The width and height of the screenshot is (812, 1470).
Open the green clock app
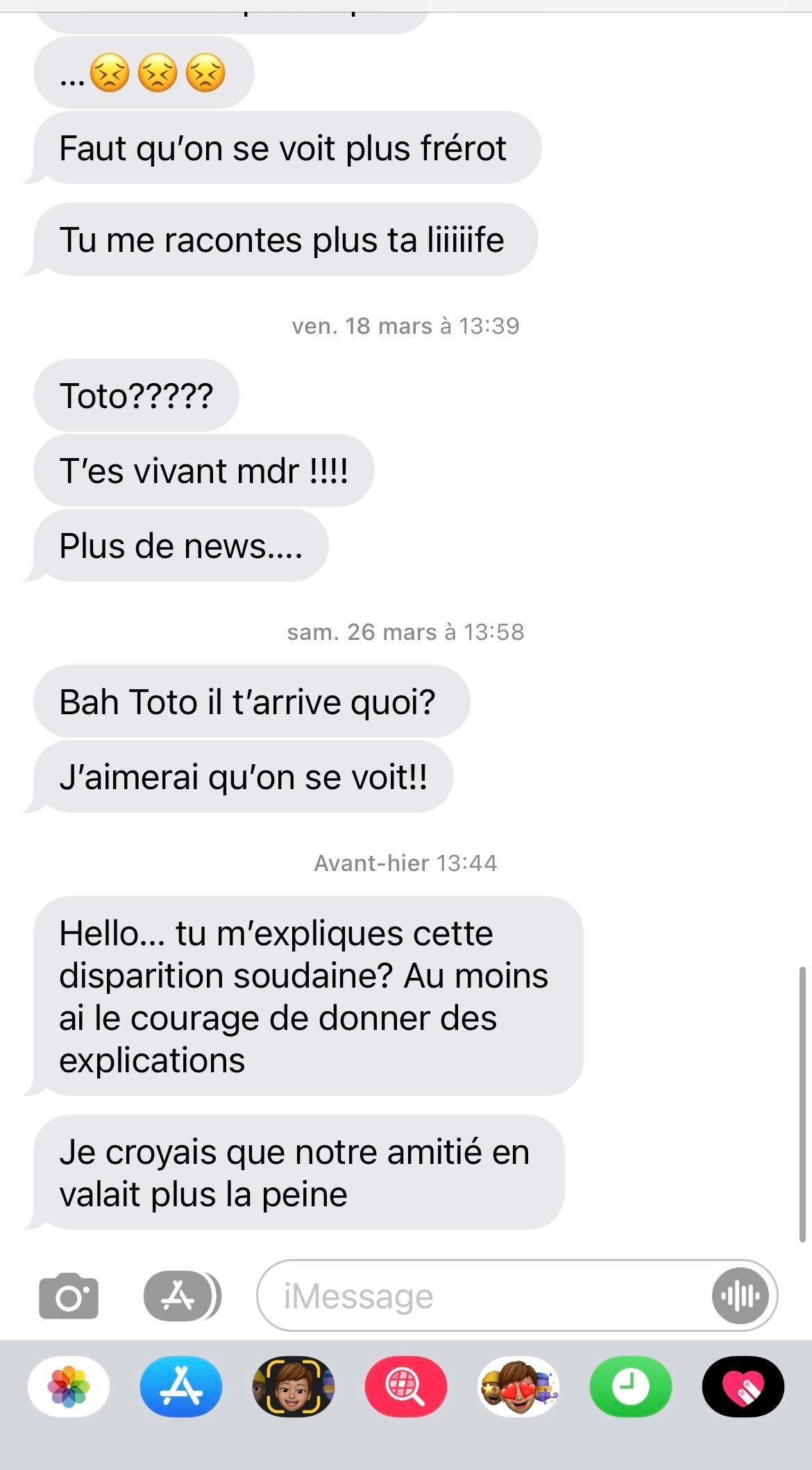[631, 1387]
